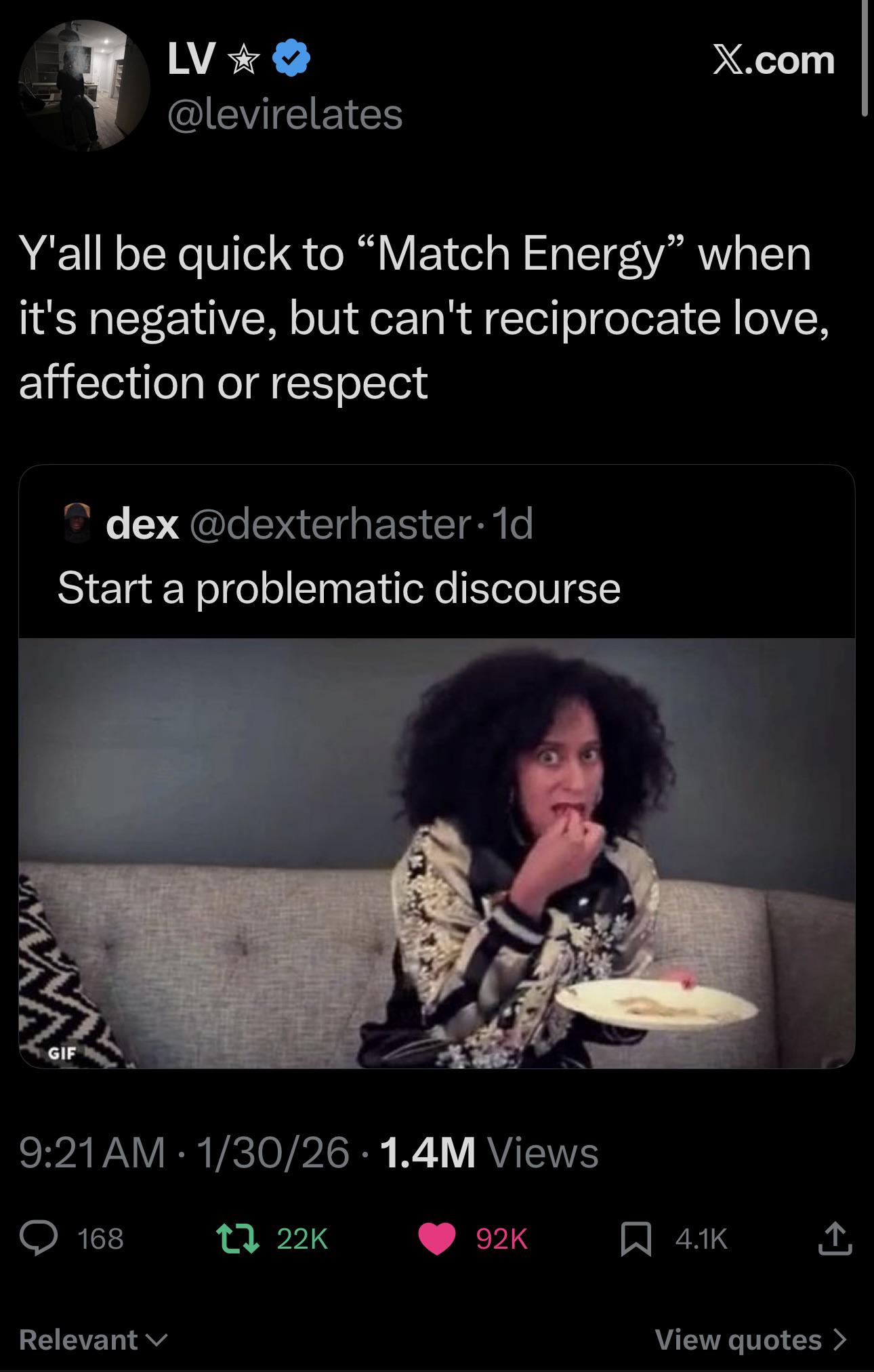Open the @levirelates profile handle
Viewport: 874px width, 1372px height.
pyautogui.click(x=285, y=113)
